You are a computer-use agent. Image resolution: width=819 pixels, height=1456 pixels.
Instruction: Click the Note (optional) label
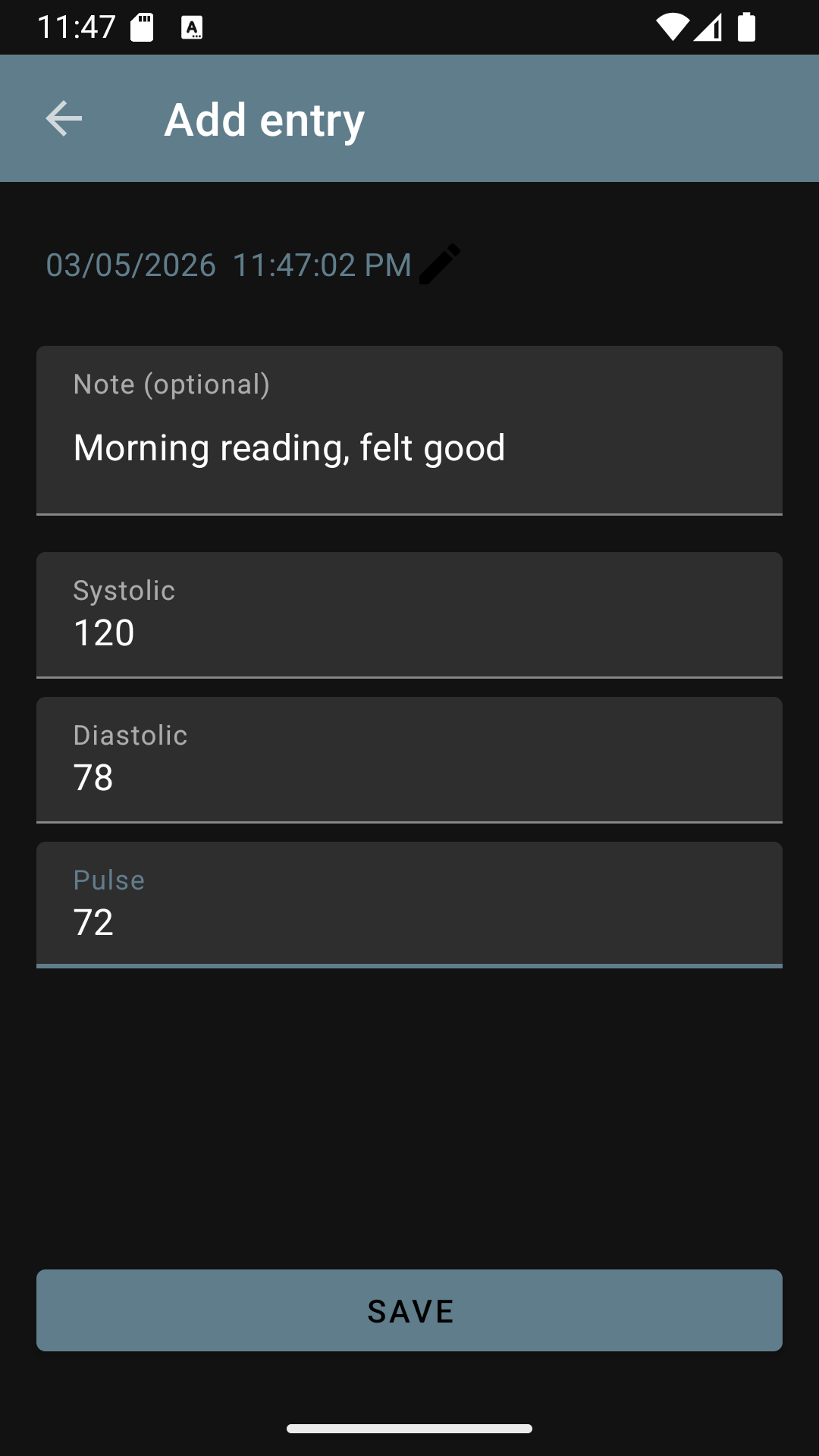[x=171, y=384]
